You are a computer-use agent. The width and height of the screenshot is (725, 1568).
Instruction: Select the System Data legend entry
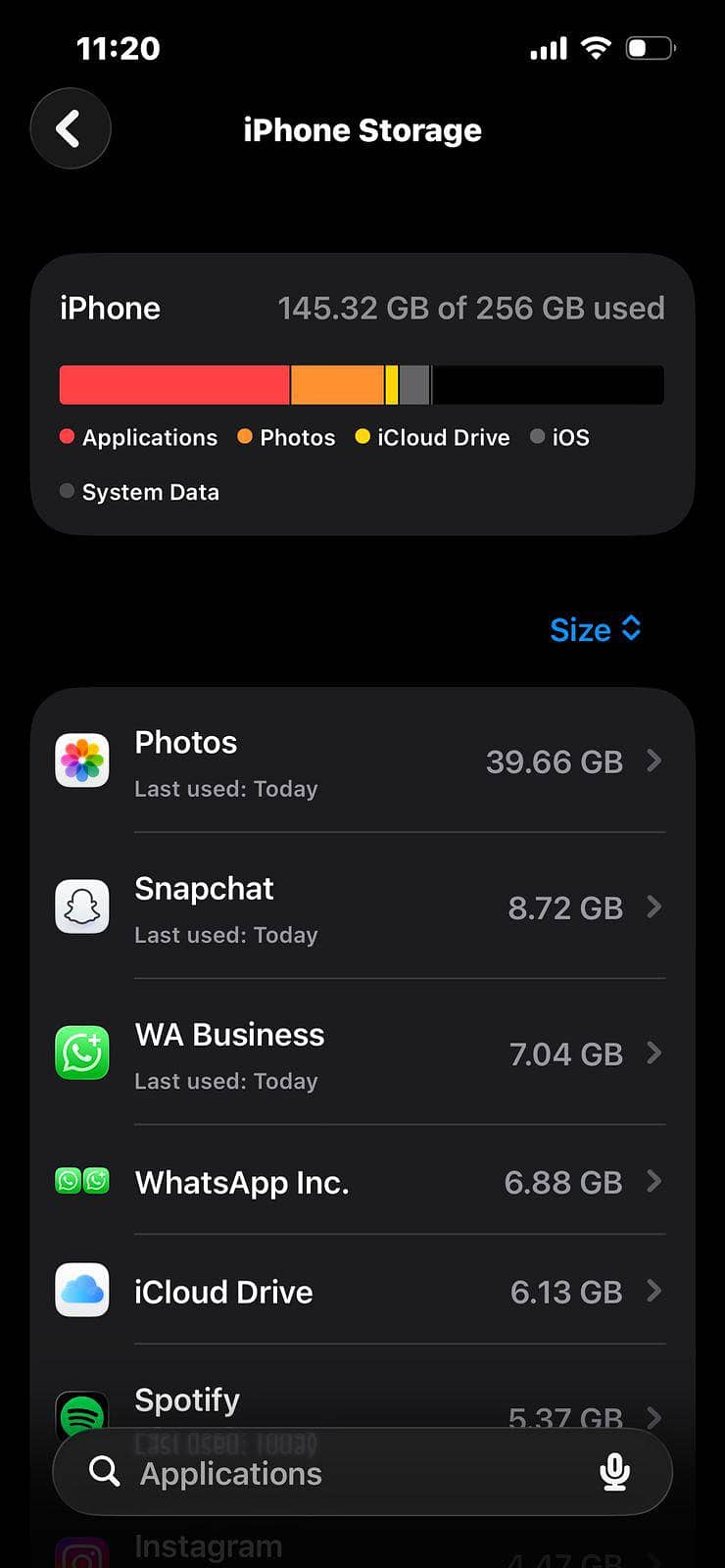coord(140,491)
